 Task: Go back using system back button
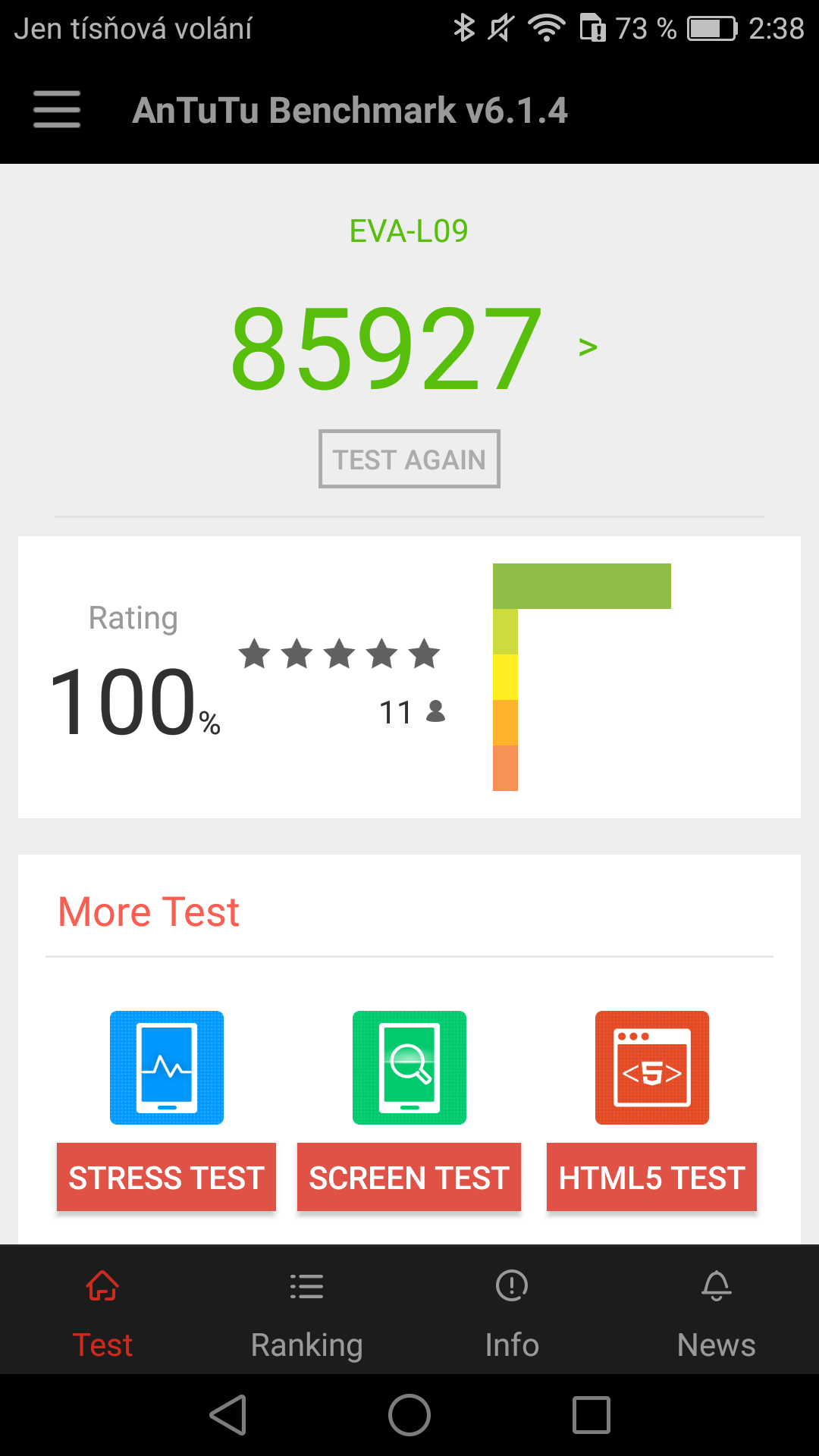click(x=228, y=1415)
